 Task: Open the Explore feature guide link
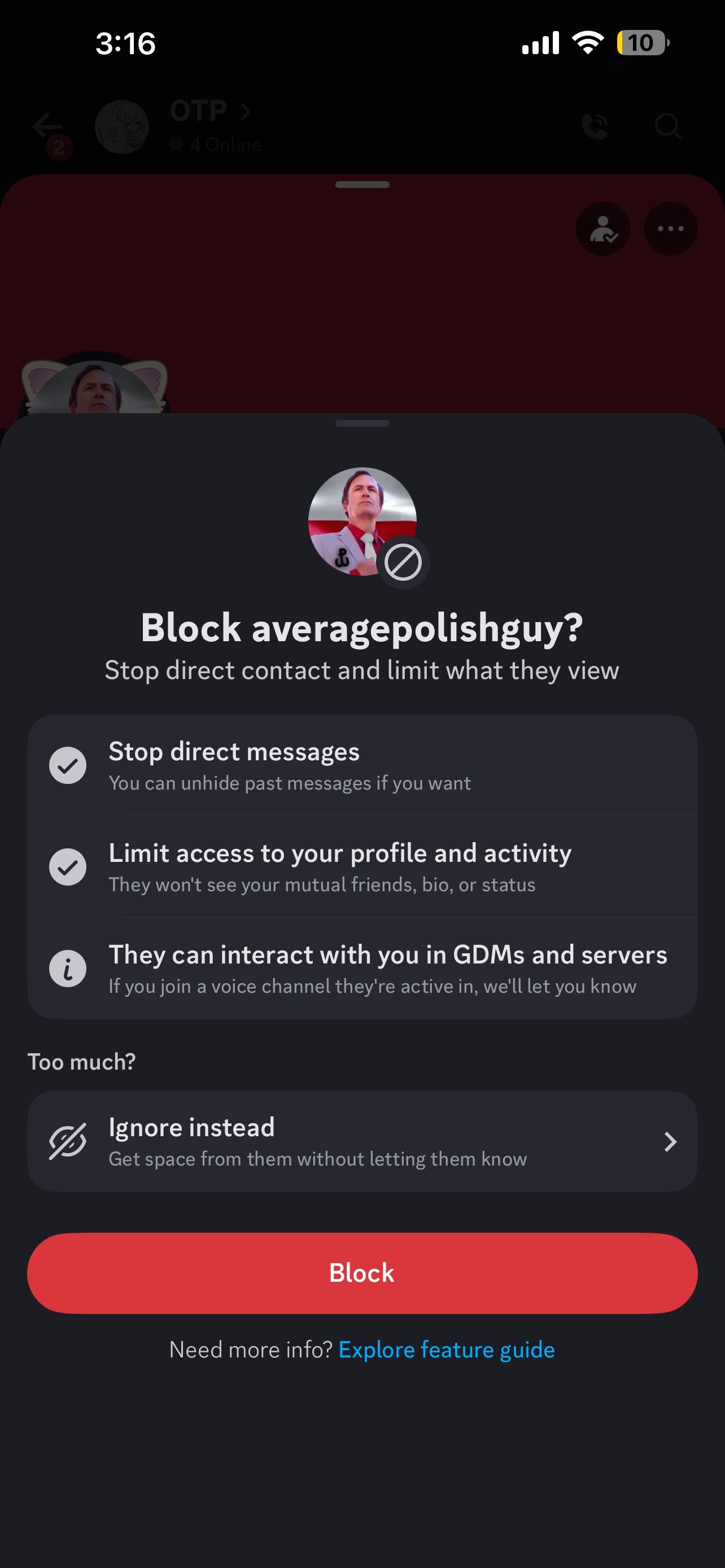[446, 1350]
